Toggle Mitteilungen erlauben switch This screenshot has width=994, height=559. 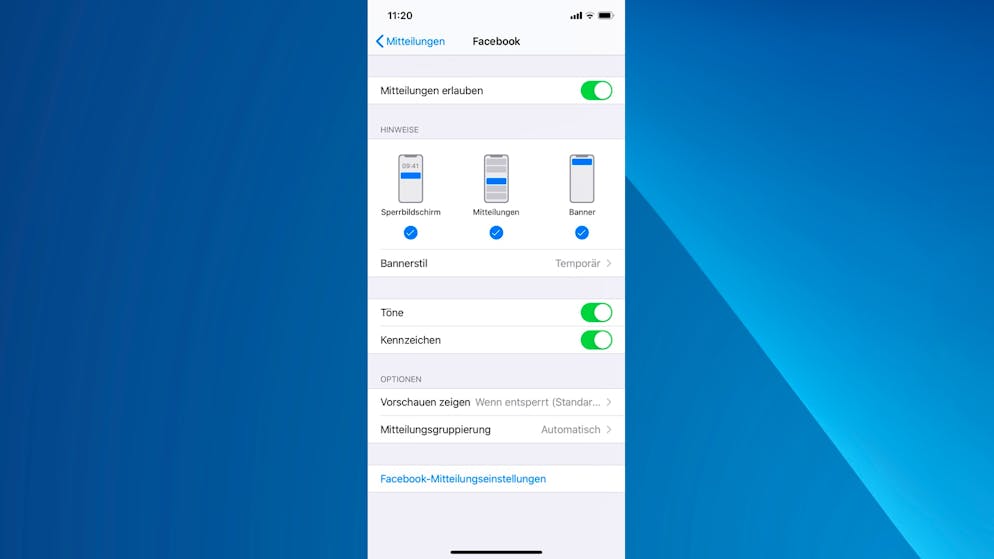596,91
